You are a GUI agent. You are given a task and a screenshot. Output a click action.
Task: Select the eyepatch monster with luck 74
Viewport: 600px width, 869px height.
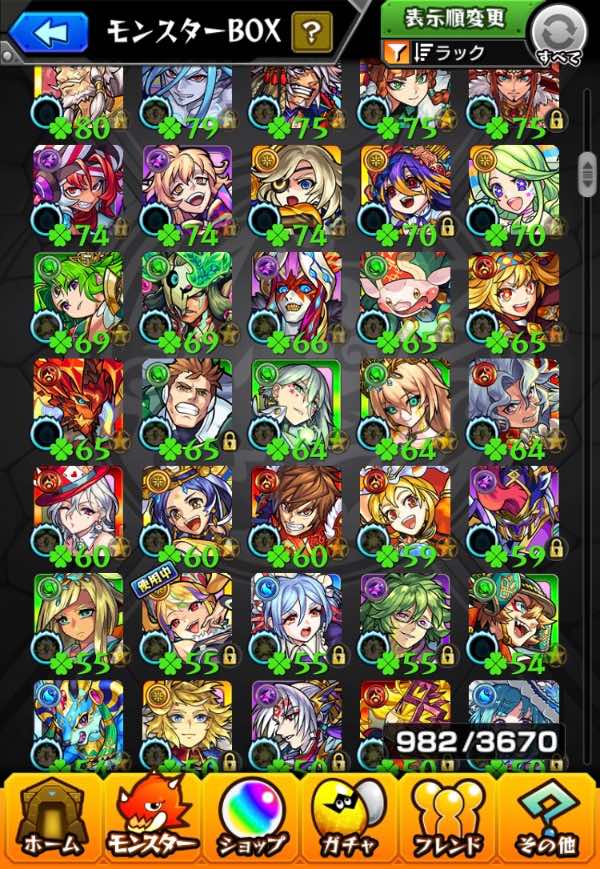tap(296, 191)
